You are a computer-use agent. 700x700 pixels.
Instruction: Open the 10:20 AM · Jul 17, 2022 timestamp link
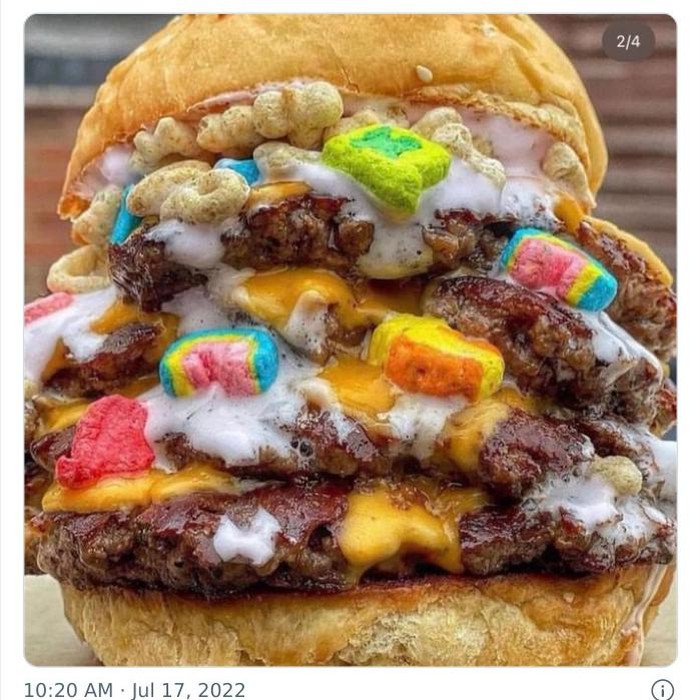(x=134, y=689)
